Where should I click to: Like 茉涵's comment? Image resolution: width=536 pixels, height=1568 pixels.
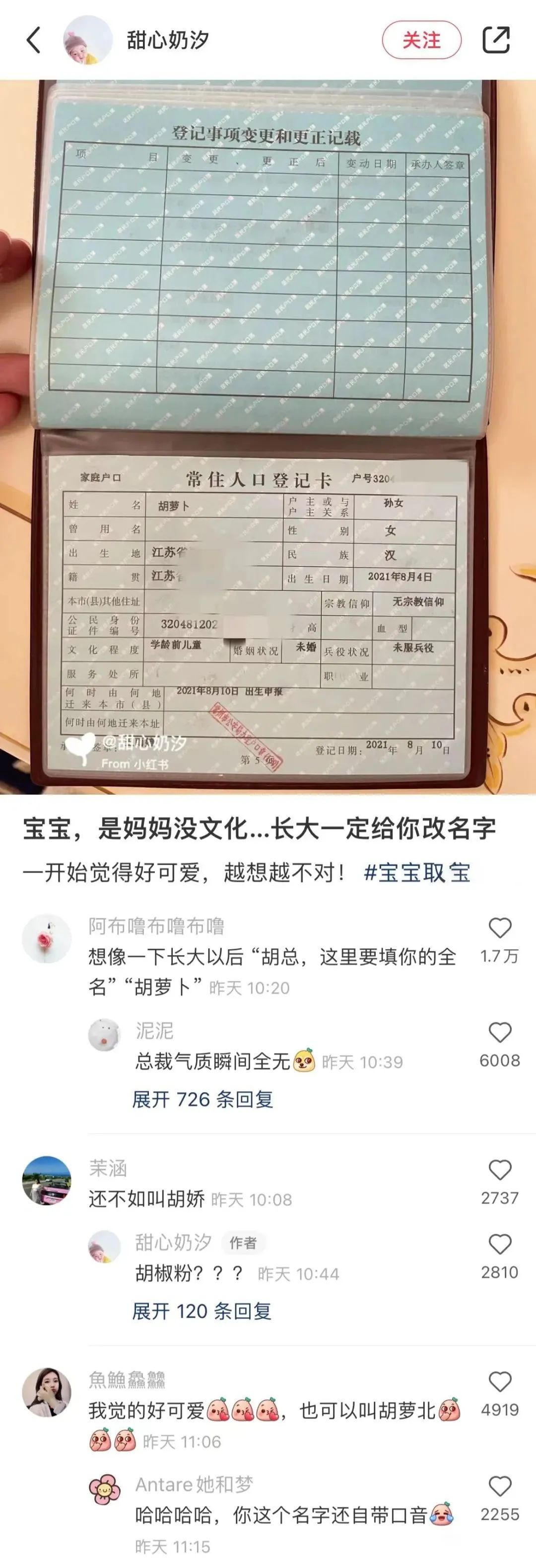point(499,1170)
